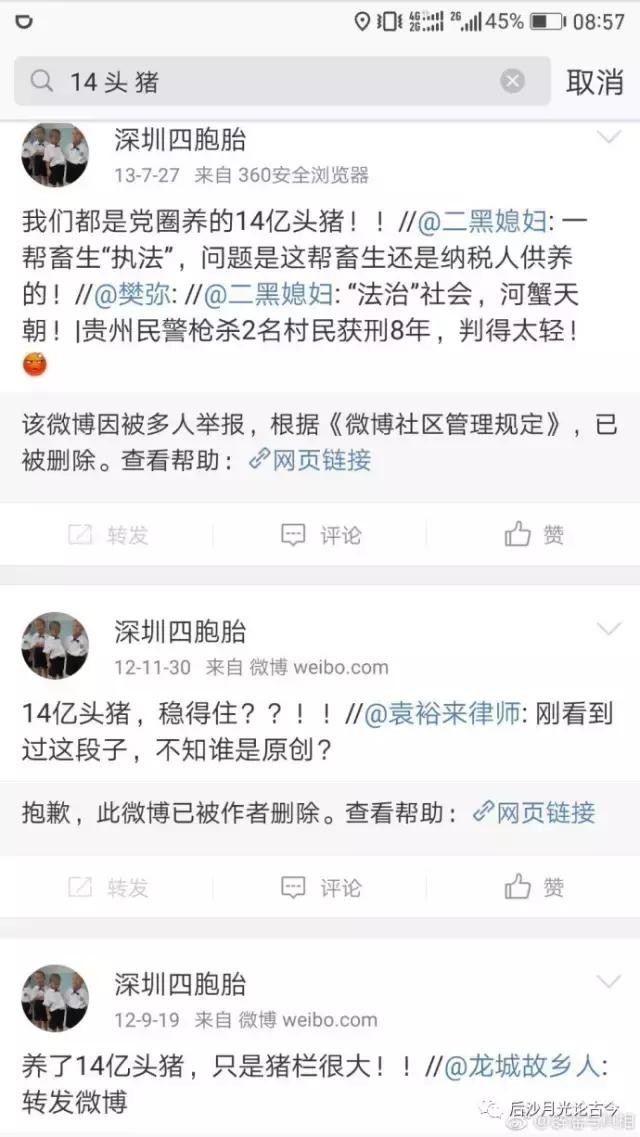Clear the search text with the X icon

[512, 82]
